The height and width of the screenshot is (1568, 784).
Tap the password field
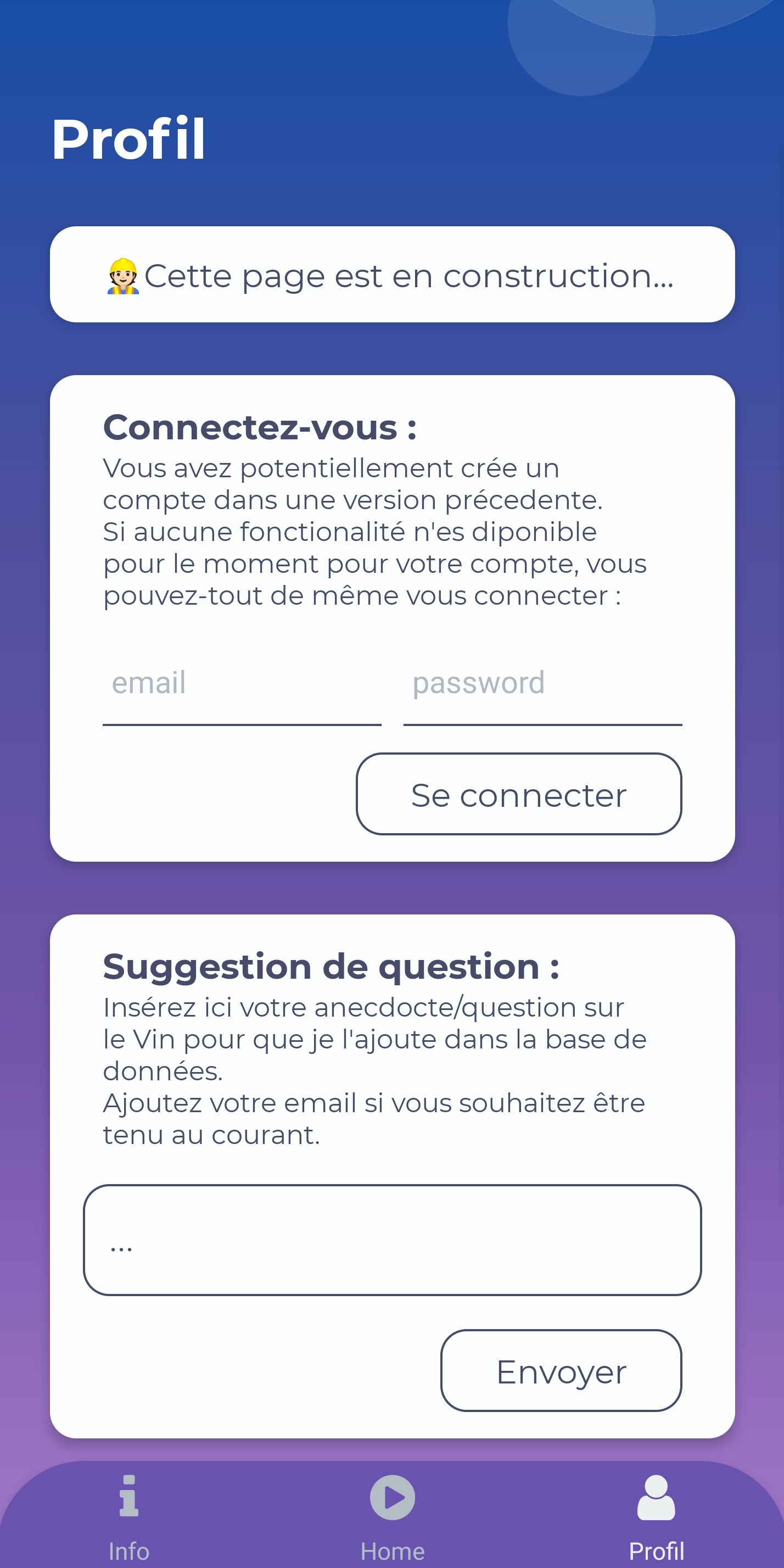pos(542,685)
